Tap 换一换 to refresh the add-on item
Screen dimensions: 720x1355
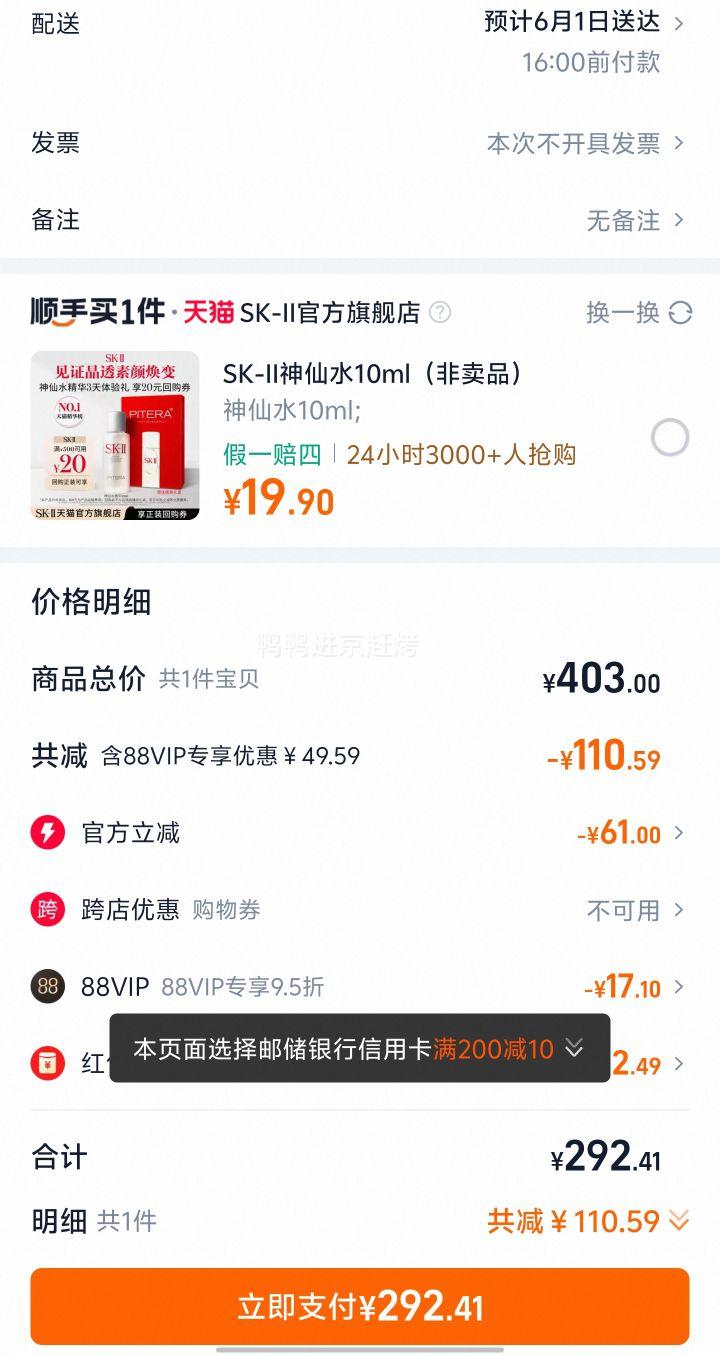pyautogui.click(x=638, y=313)
